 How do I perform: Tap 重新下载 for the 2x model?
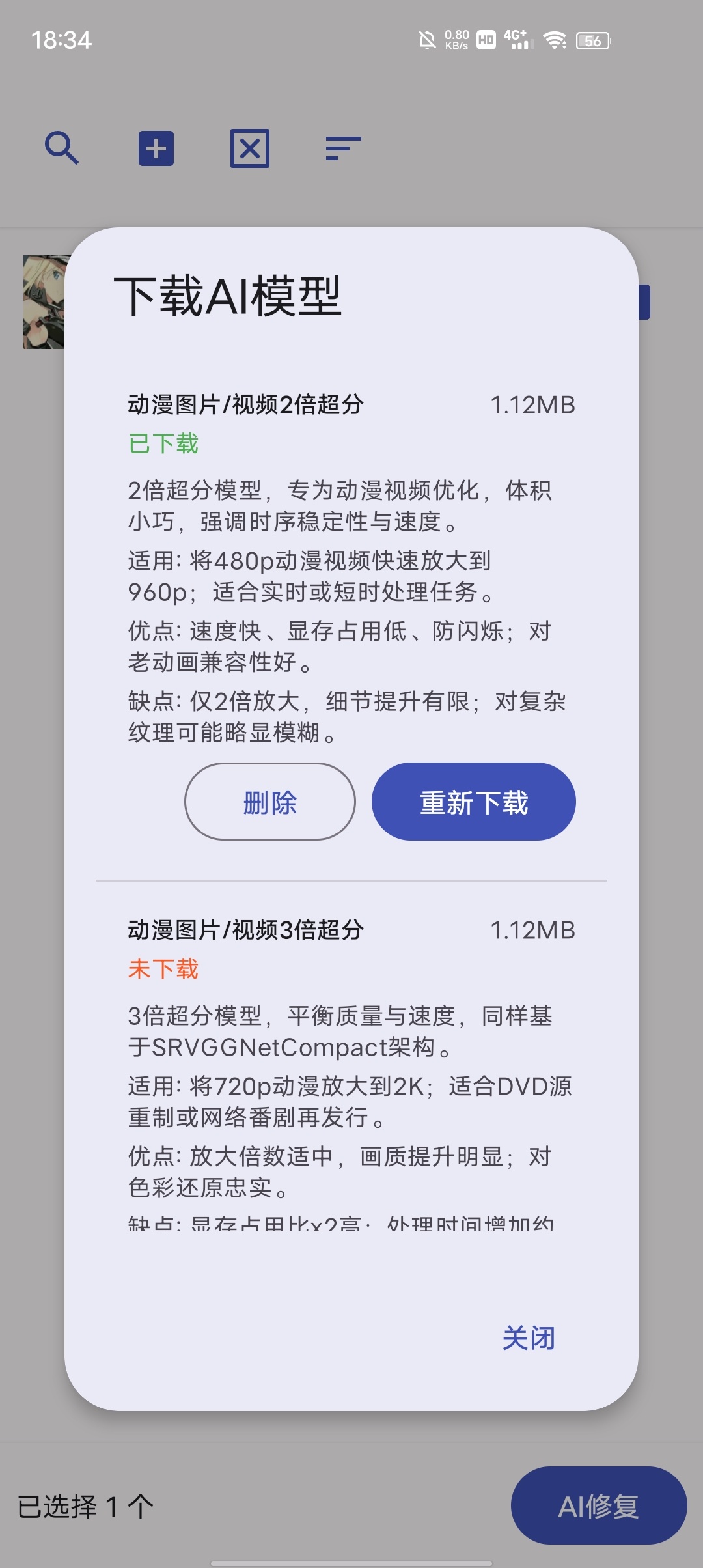coord(473,802)
